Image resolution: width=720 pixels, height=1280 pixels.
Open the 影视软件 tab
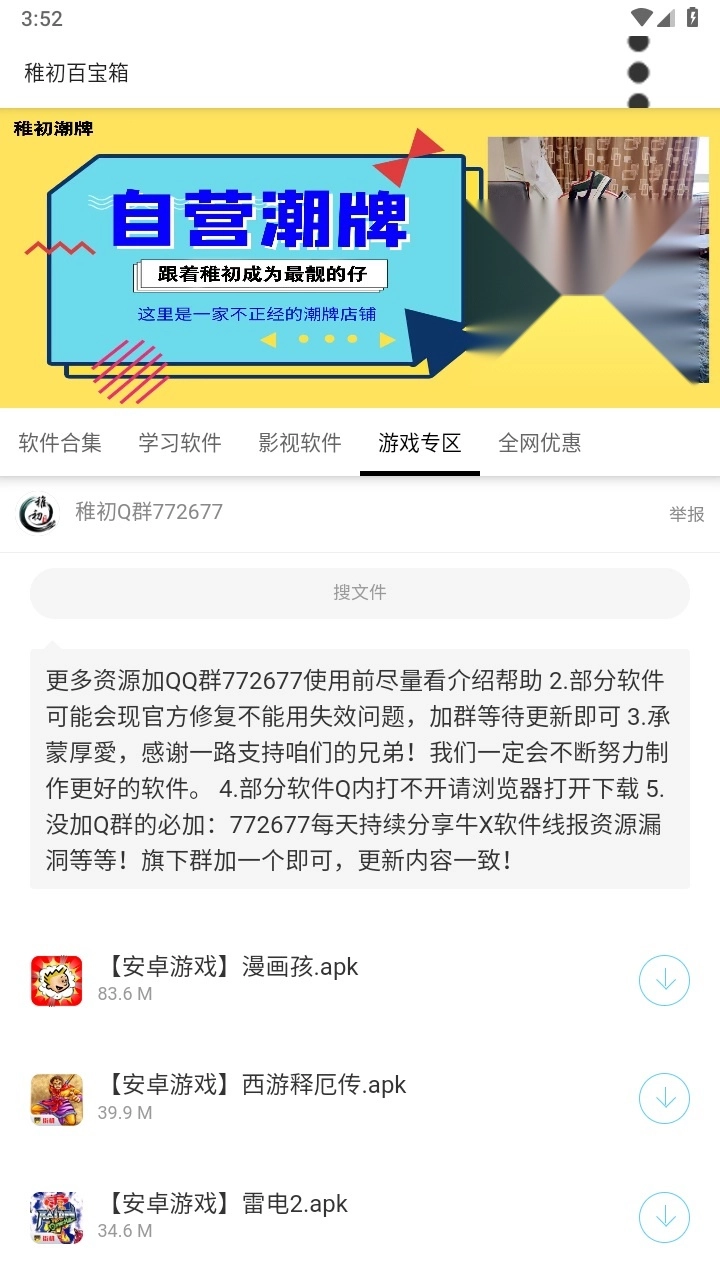299,443
